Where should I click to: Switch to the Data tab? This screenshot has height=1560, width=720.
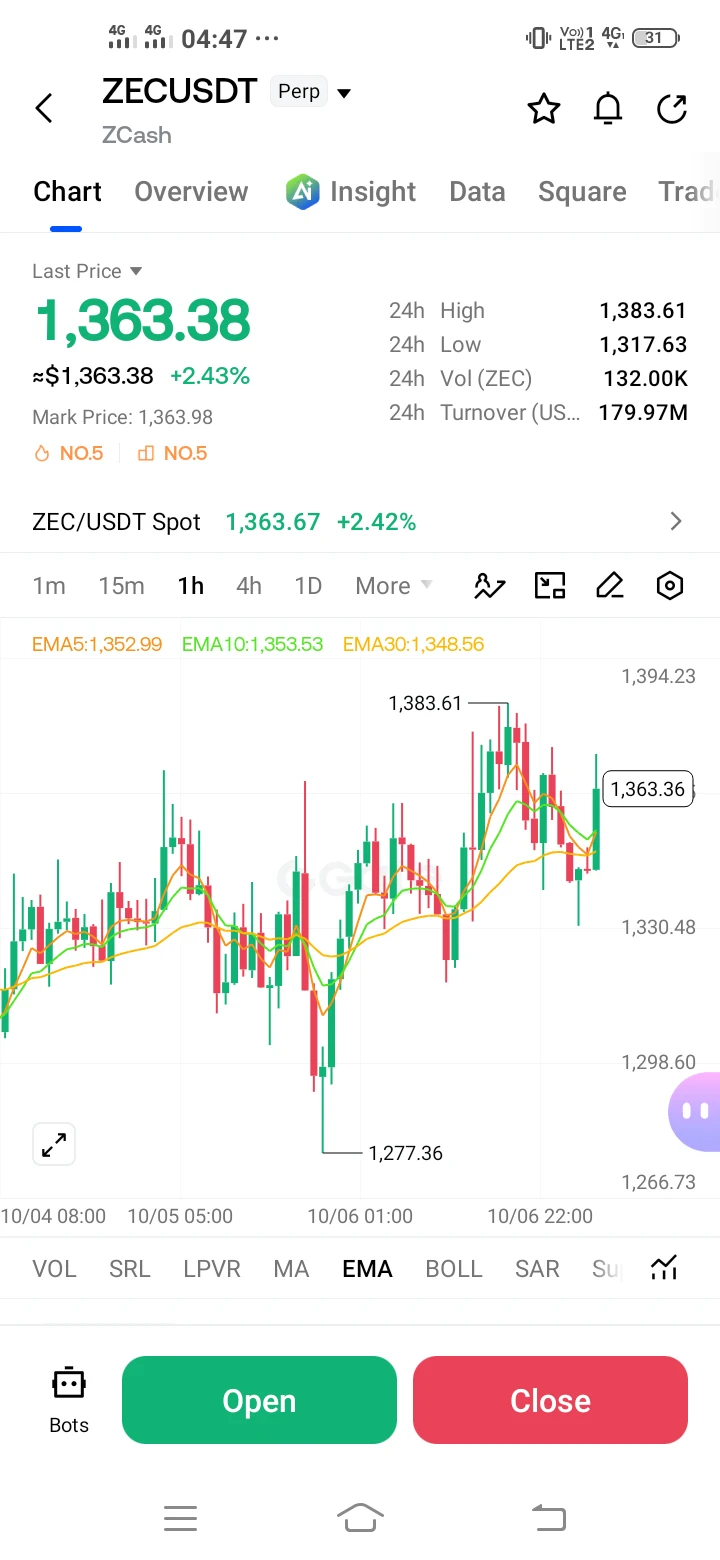click(477, 192)
